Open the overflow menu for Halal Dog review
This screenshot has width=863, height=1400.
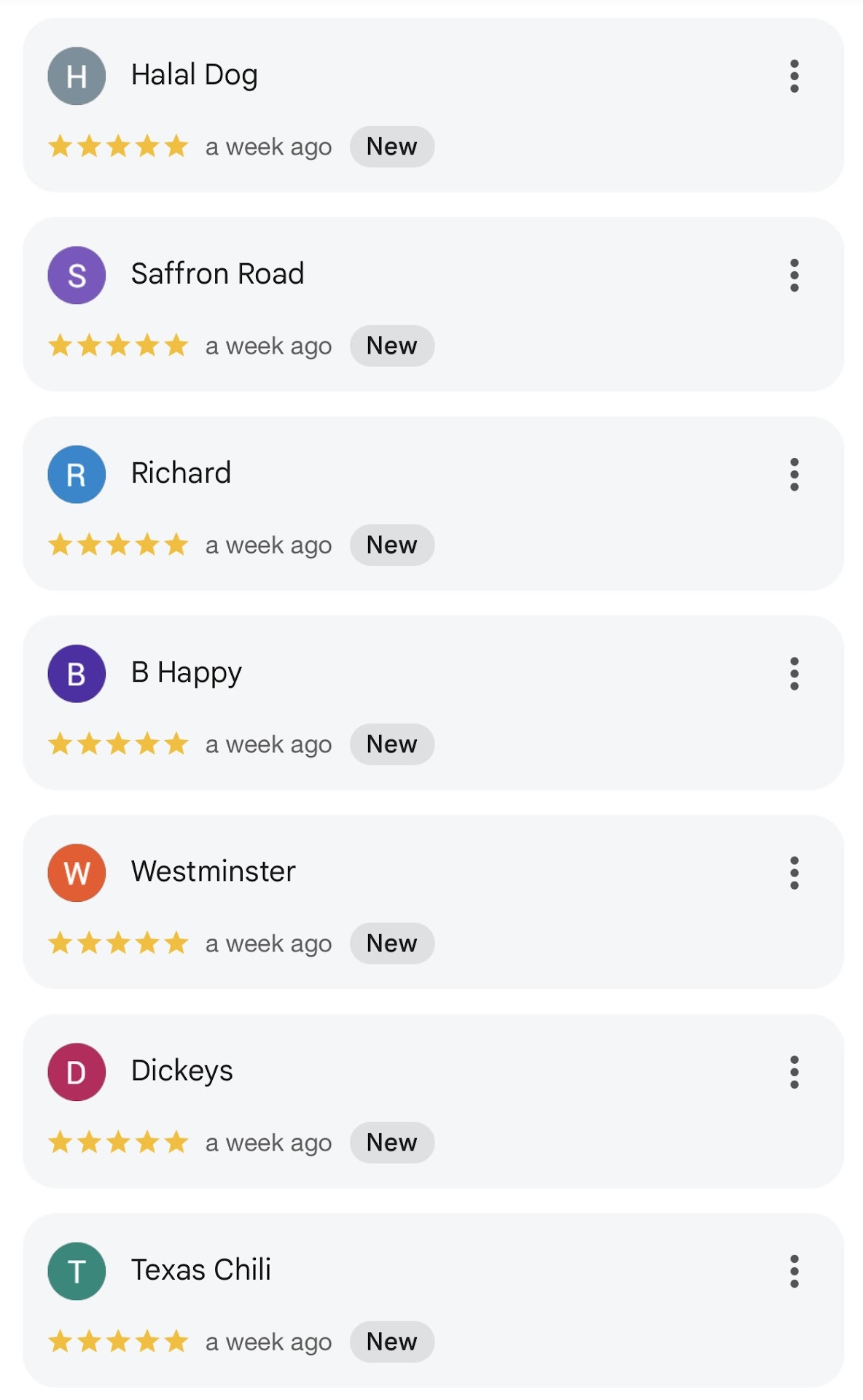pyautogui.click(x=794, y=76)
